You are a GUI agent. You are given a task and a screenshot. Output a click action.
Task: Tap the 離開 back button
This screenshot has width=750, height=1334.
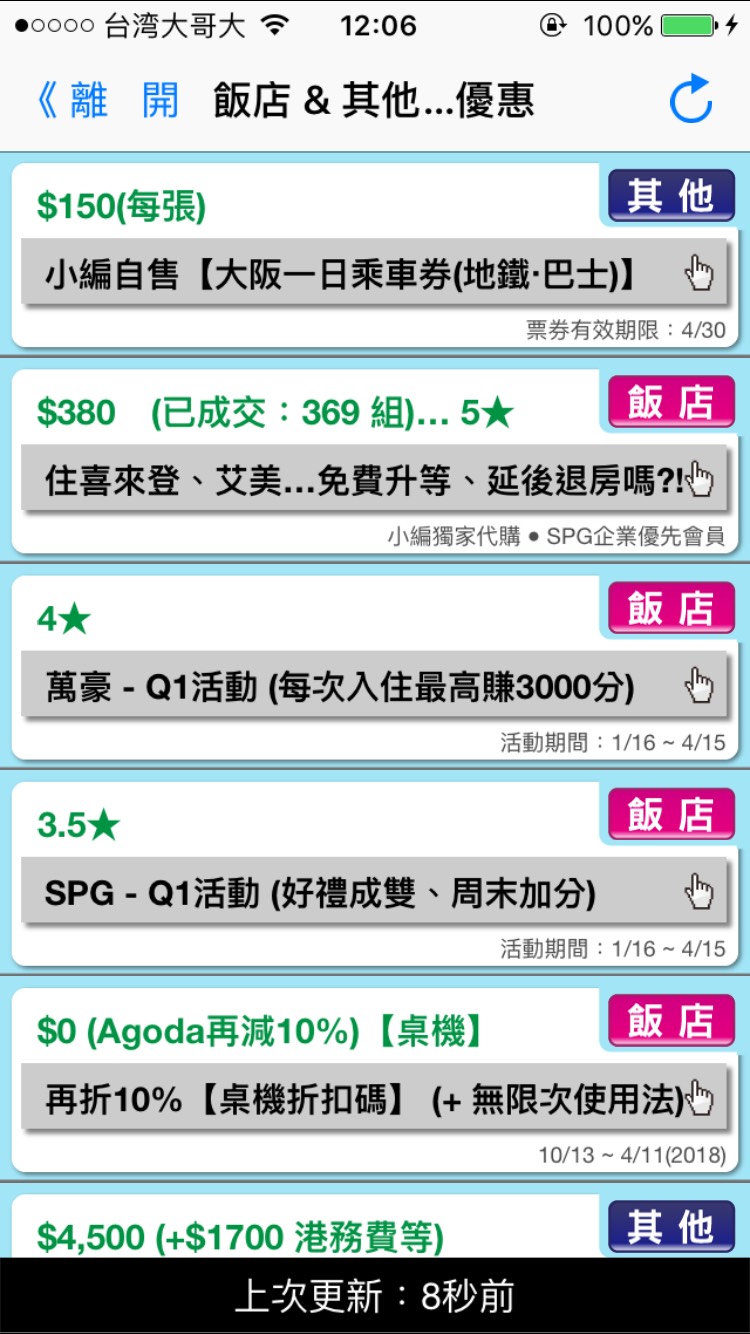108,101
